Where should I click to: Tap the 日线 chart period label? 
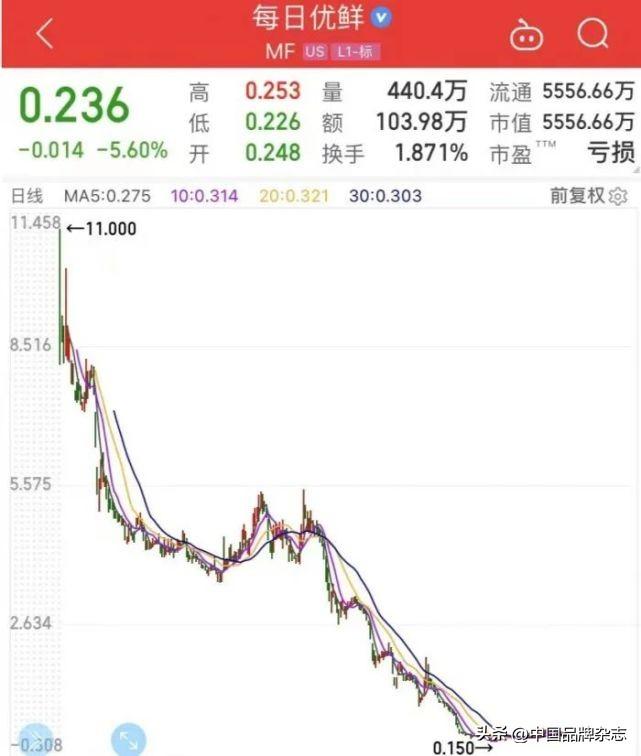coord(26,196)
